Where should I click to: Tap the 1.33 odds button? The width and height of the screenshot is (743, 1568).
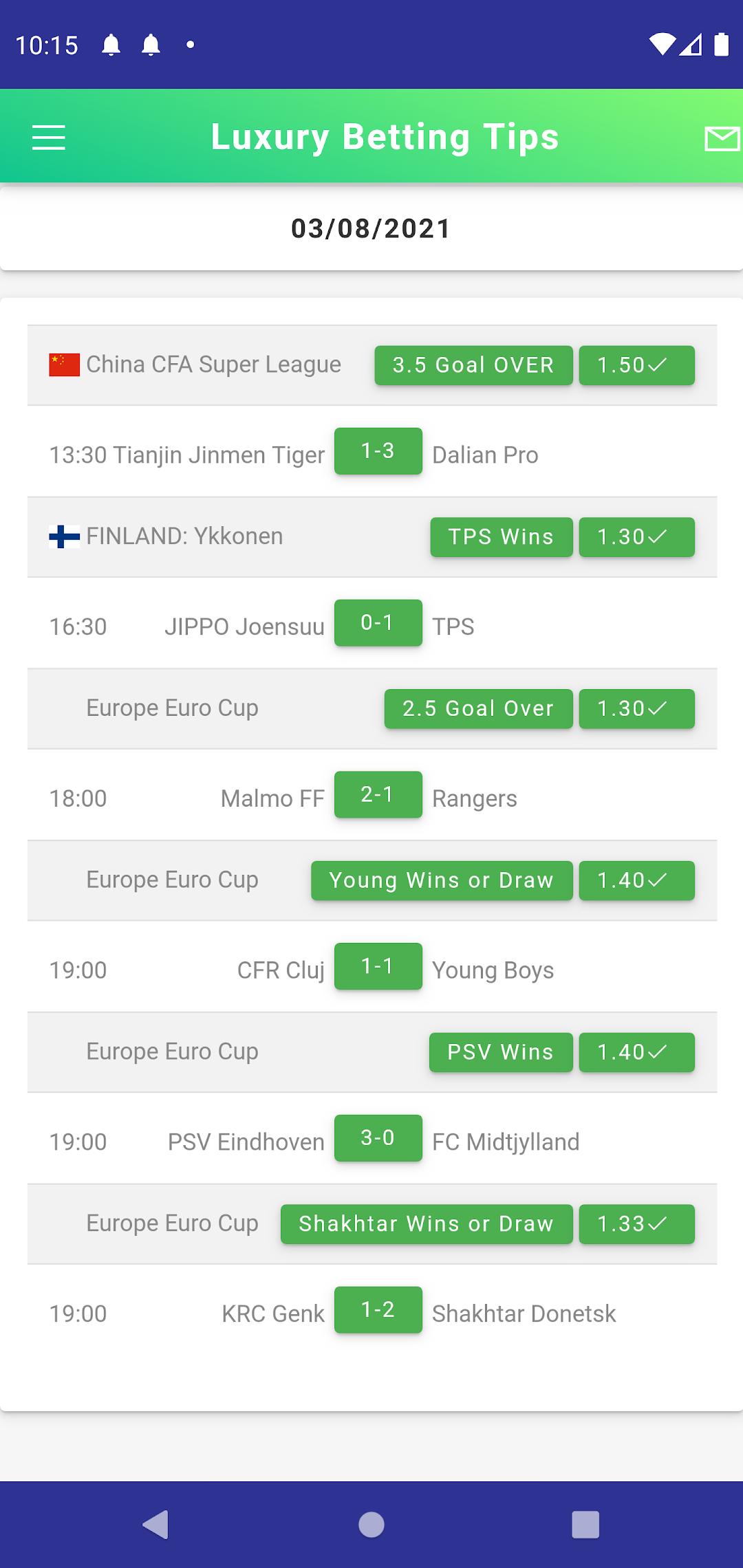tap(636, 1225)
